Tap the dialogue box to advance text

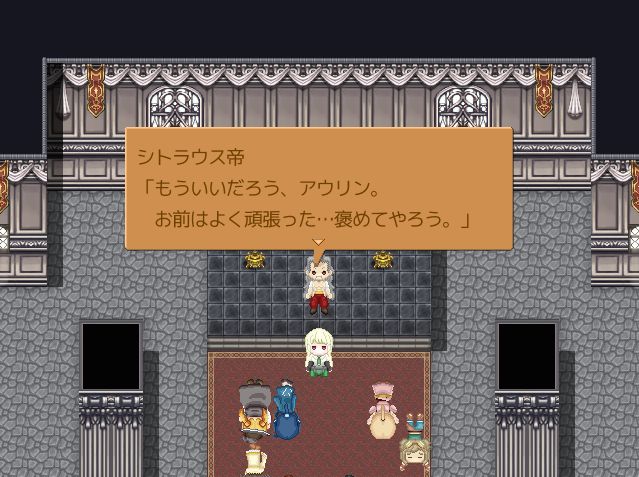pos(318,188)
